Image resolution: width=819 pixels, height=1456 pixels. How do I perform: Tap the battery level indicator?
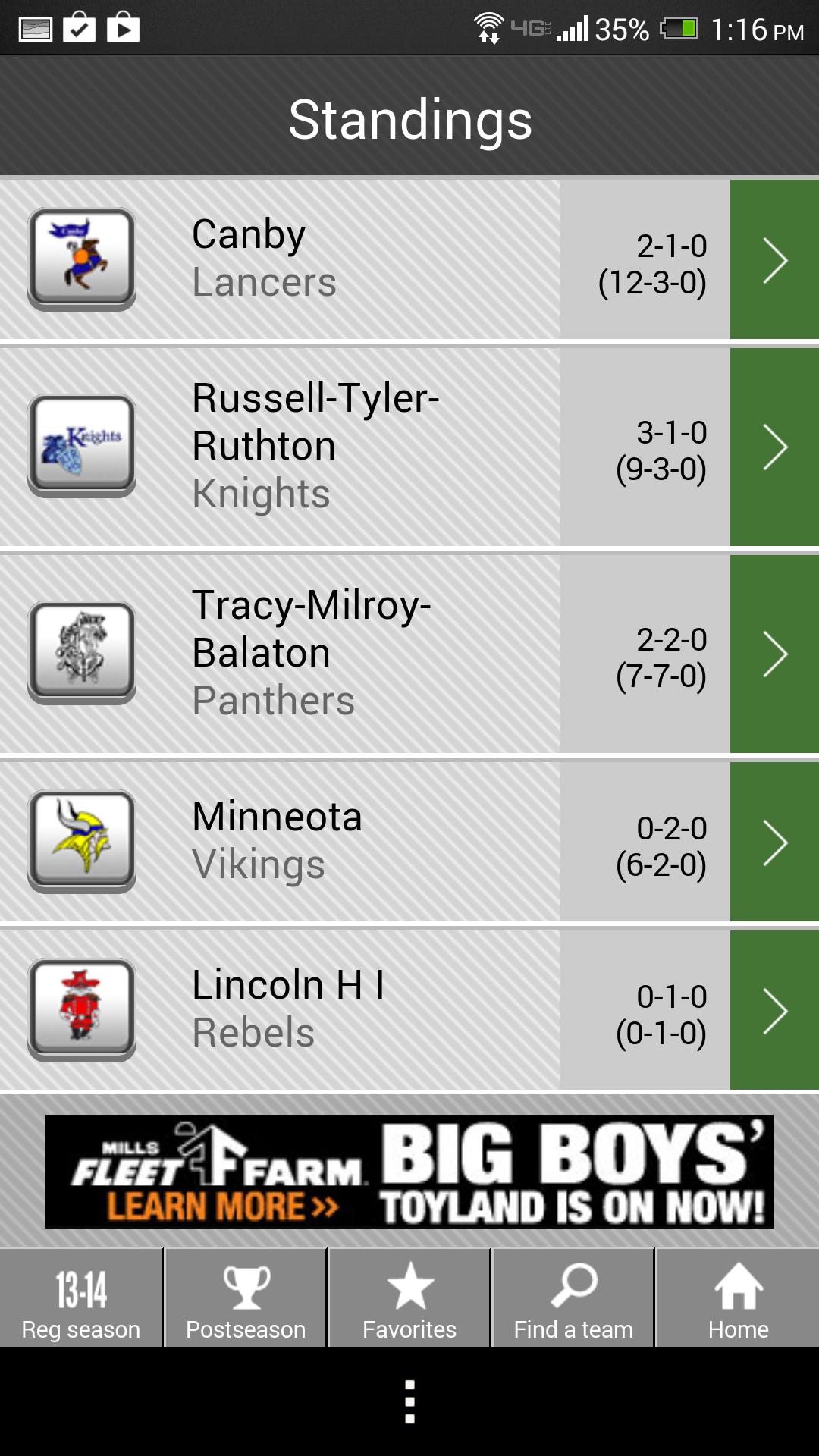click(679, 29)
